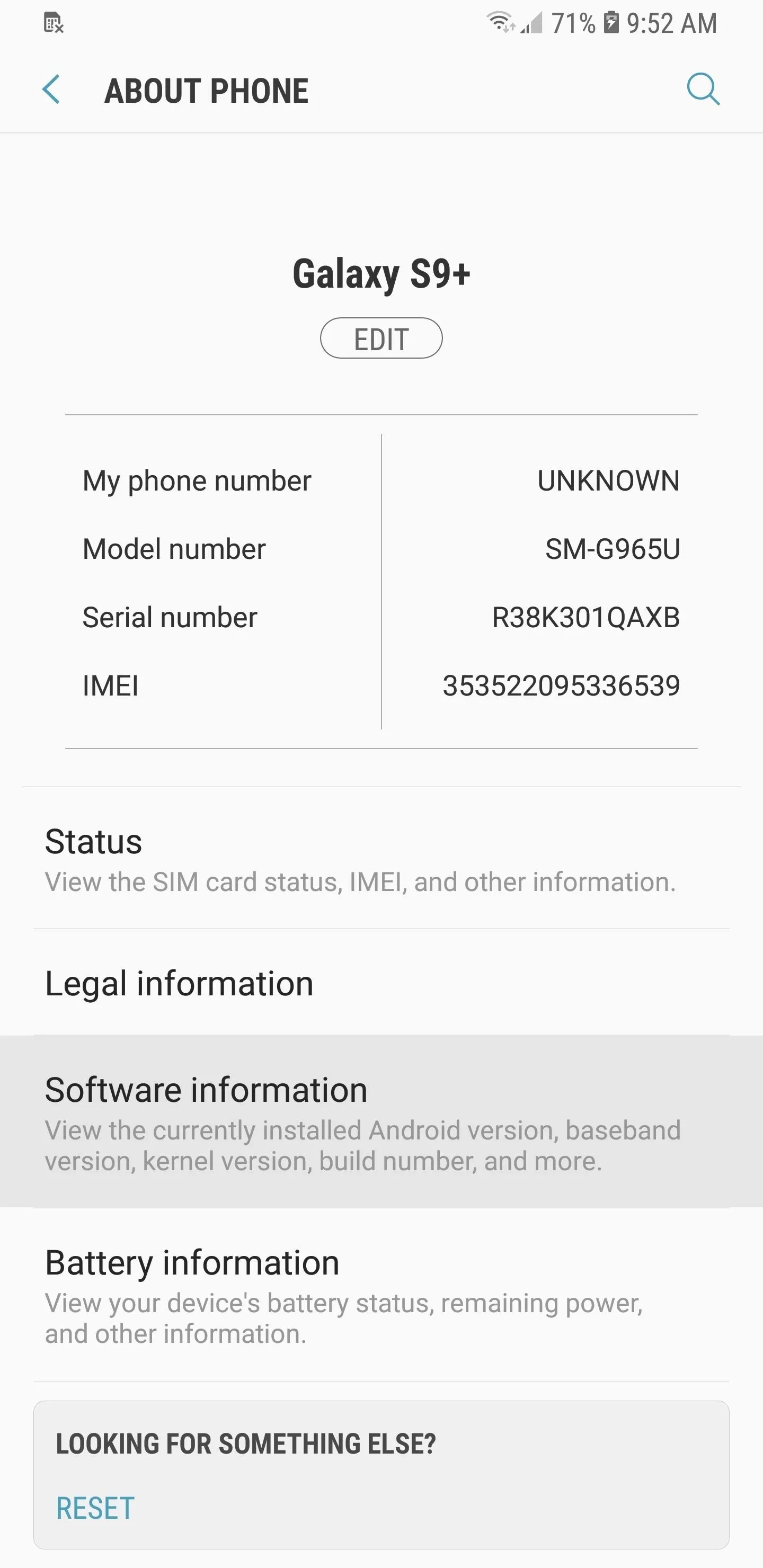Go back from About Phone

pyautogui.click(x=51, y=90)
